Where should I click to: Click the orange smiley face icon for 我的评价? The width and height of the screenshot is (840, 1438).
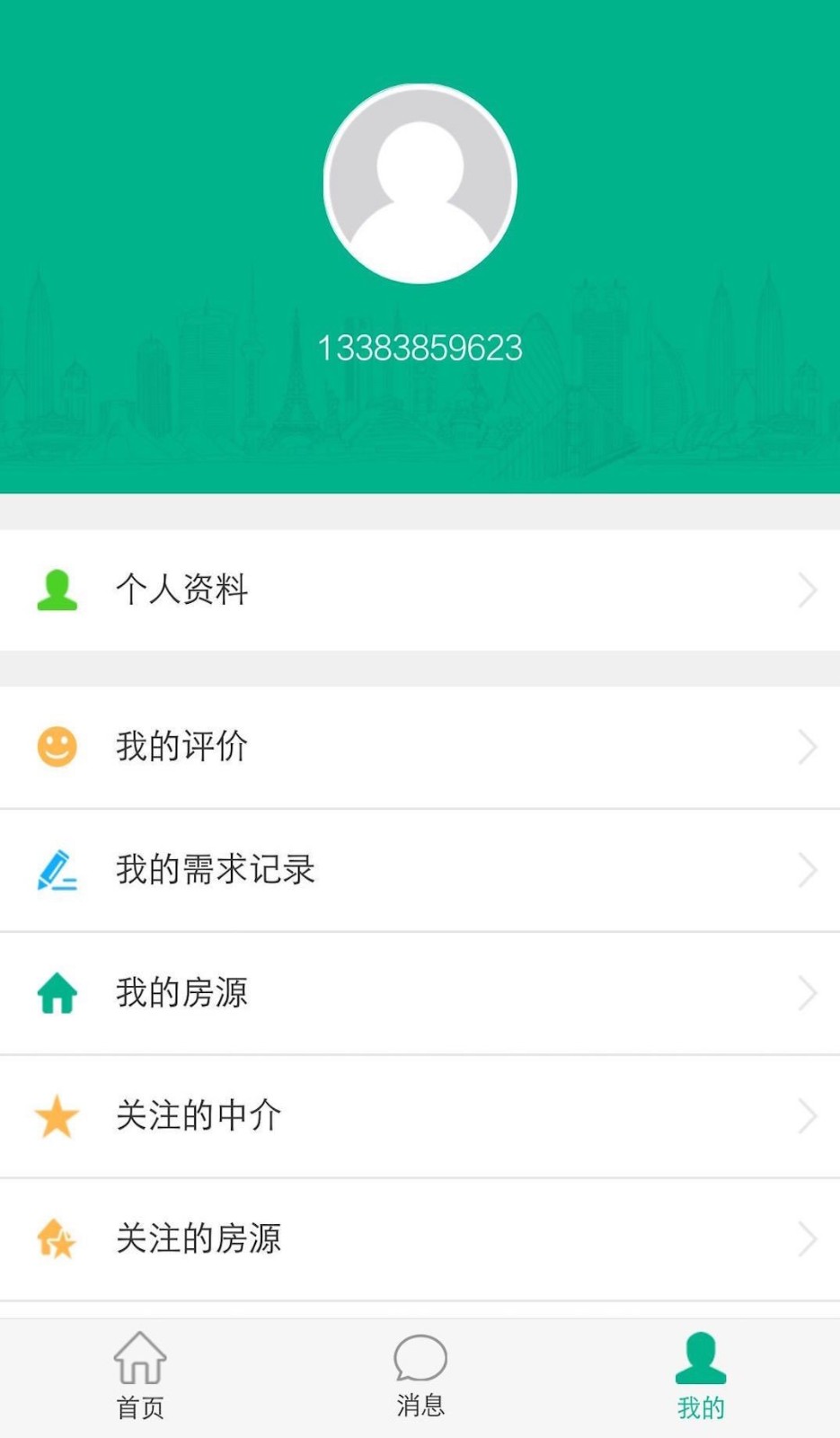pos(57,746)
